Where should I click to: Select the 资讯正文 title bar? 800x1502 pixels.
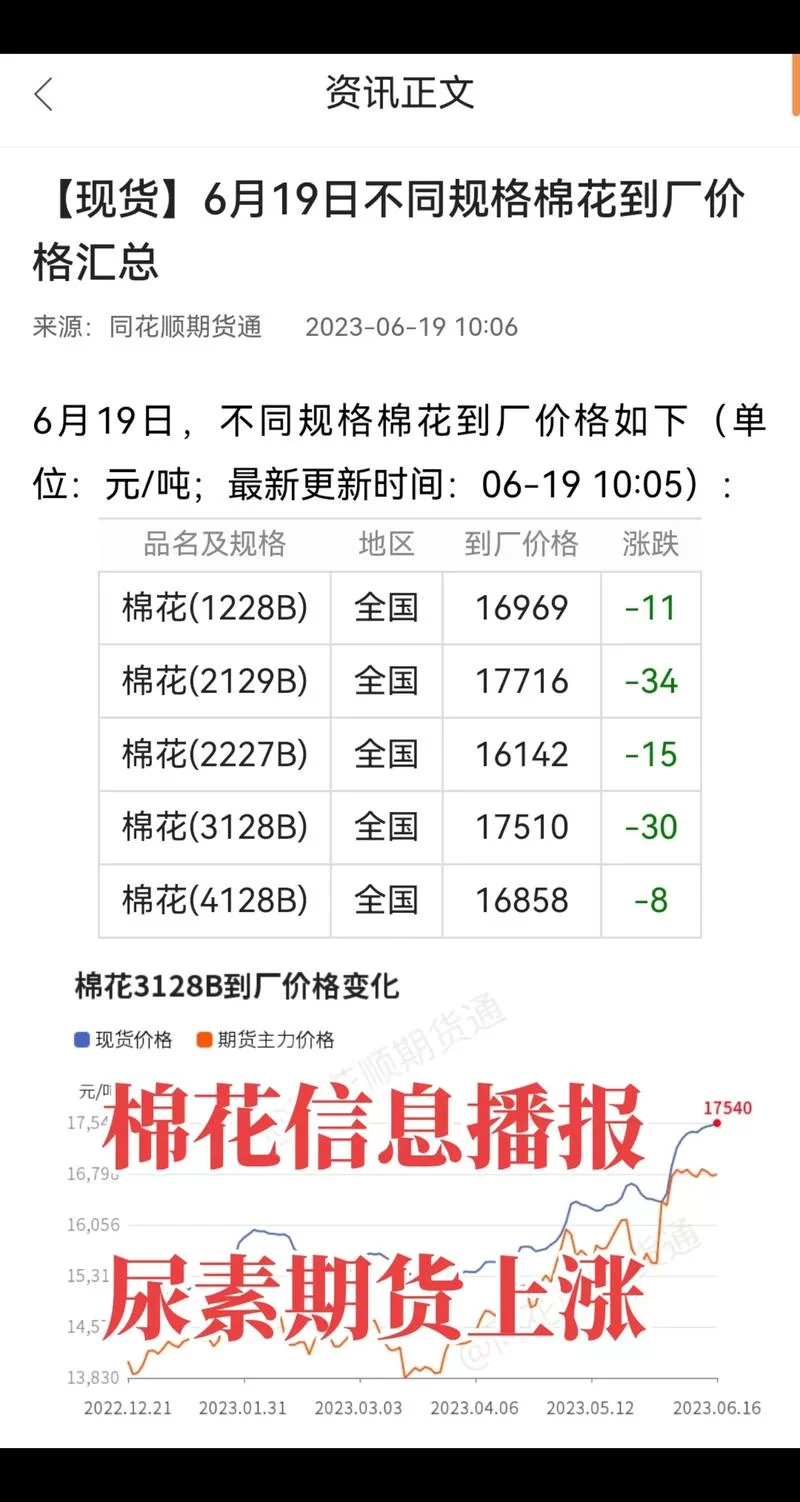click(400, 93)
